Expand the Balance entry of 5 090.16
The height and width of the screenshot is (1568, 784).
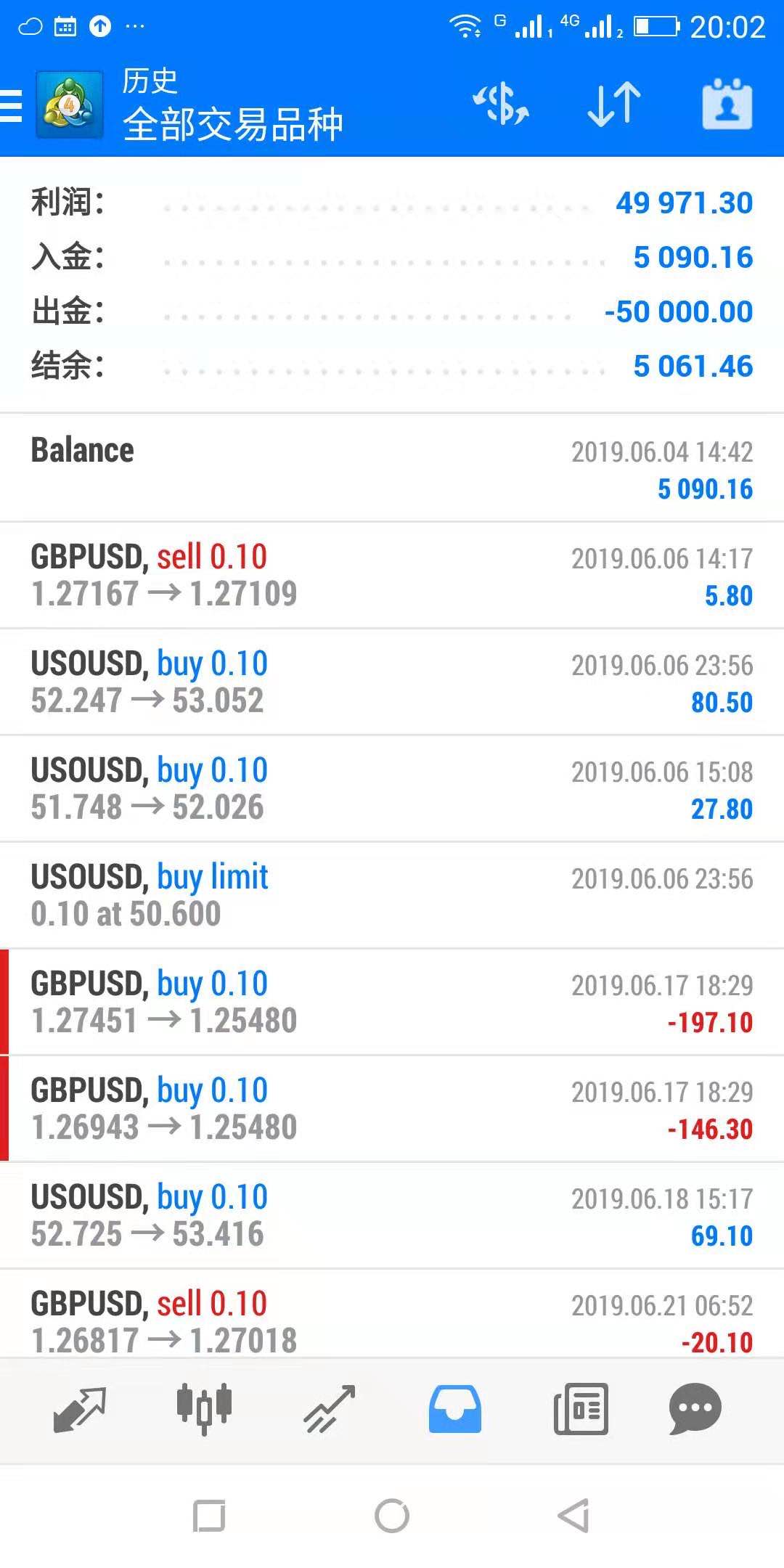coord(392,468)
